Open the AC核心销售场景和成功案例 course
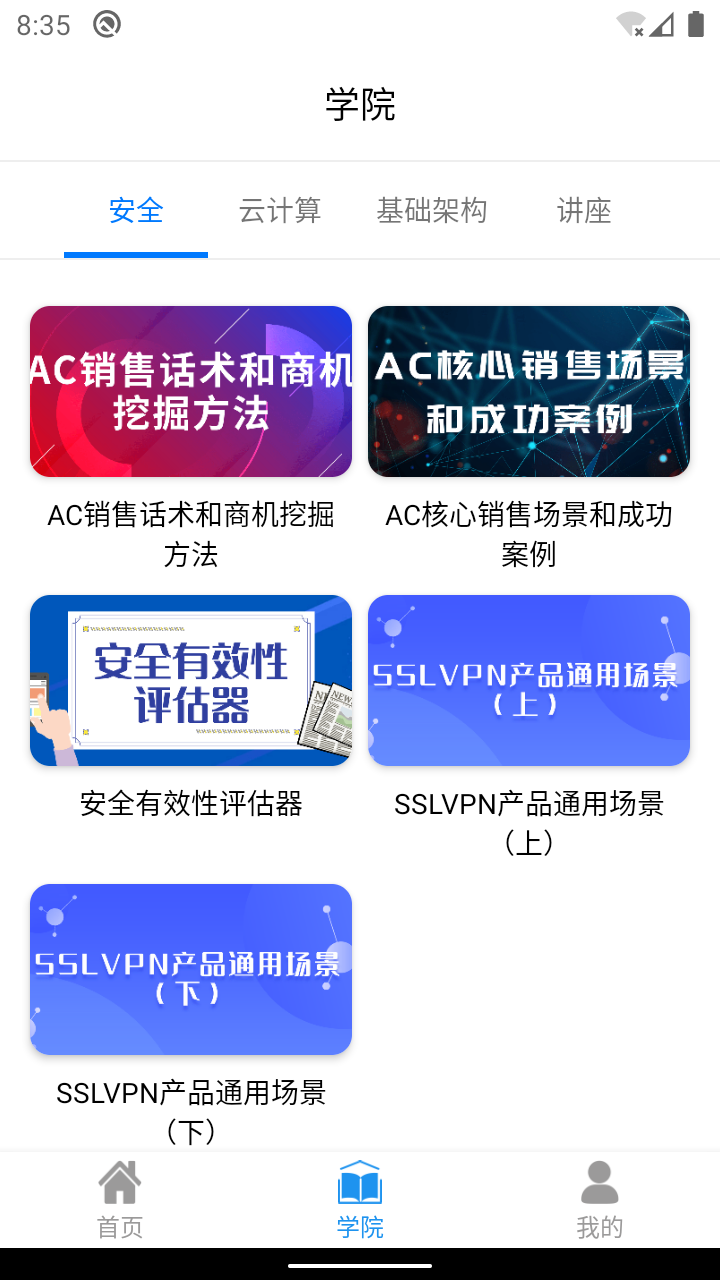This screenshot has height=1280, width=720. [x=529, y=392]
